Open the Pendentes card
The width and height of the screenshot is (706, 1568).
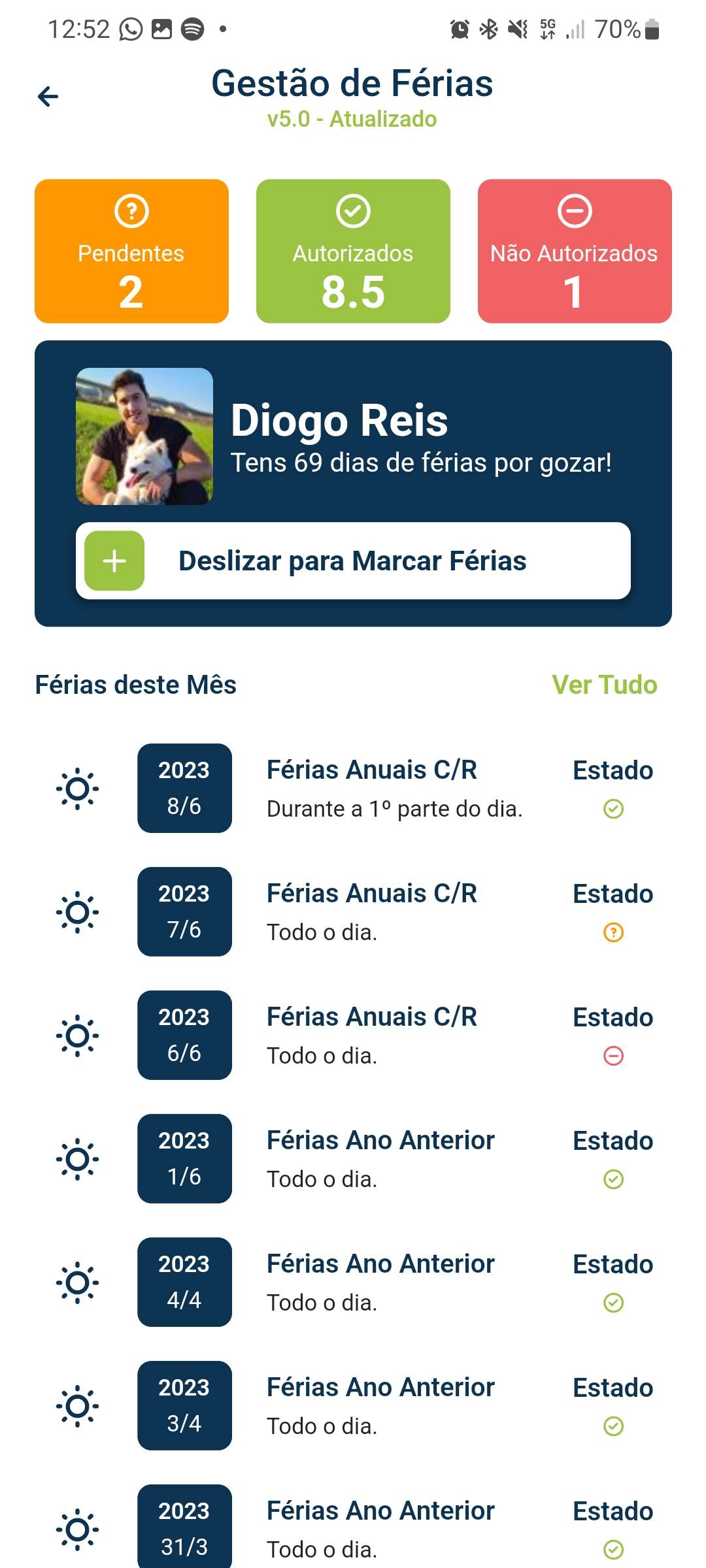[x=131, y=251]
